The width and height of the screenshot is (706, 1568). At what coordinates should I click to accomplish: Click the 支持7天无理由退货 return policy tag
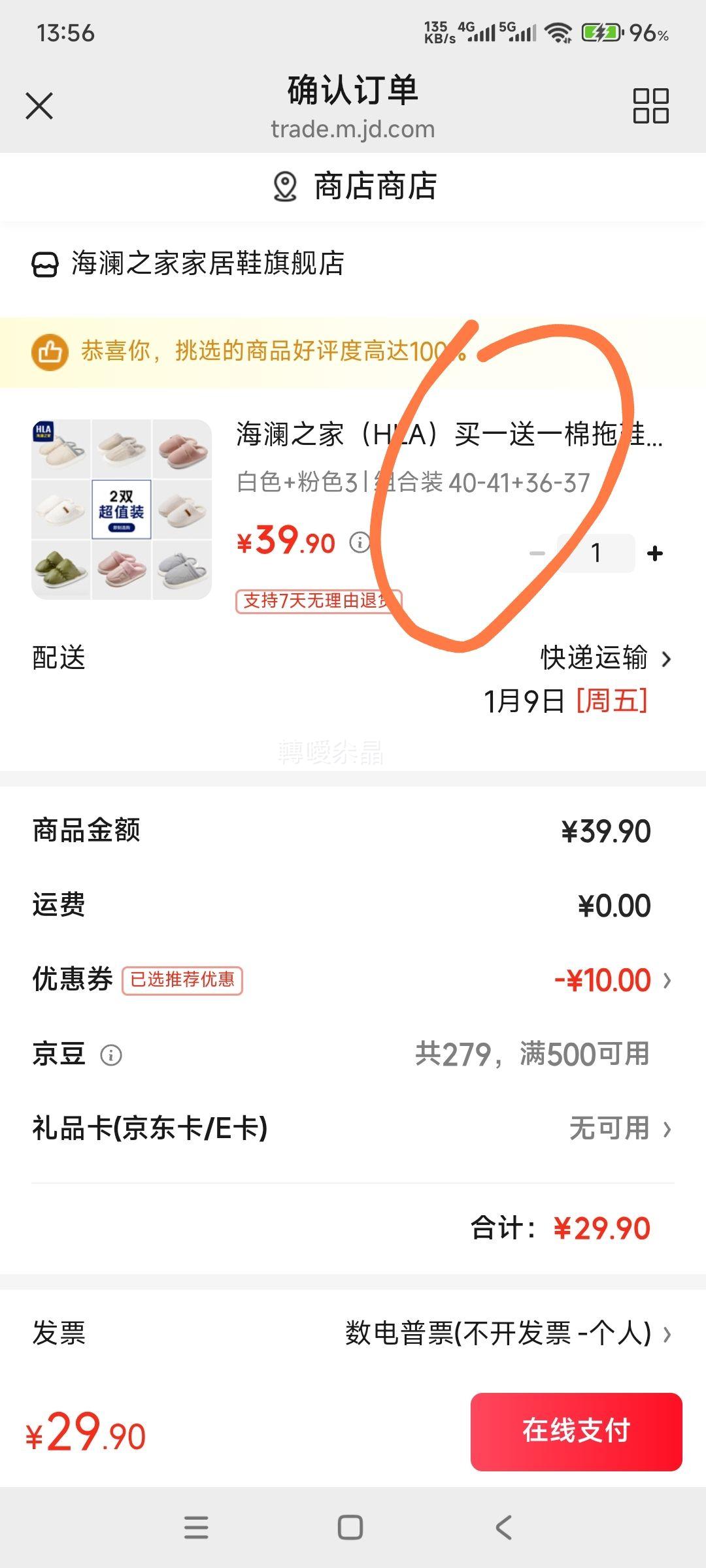[320, 599]
